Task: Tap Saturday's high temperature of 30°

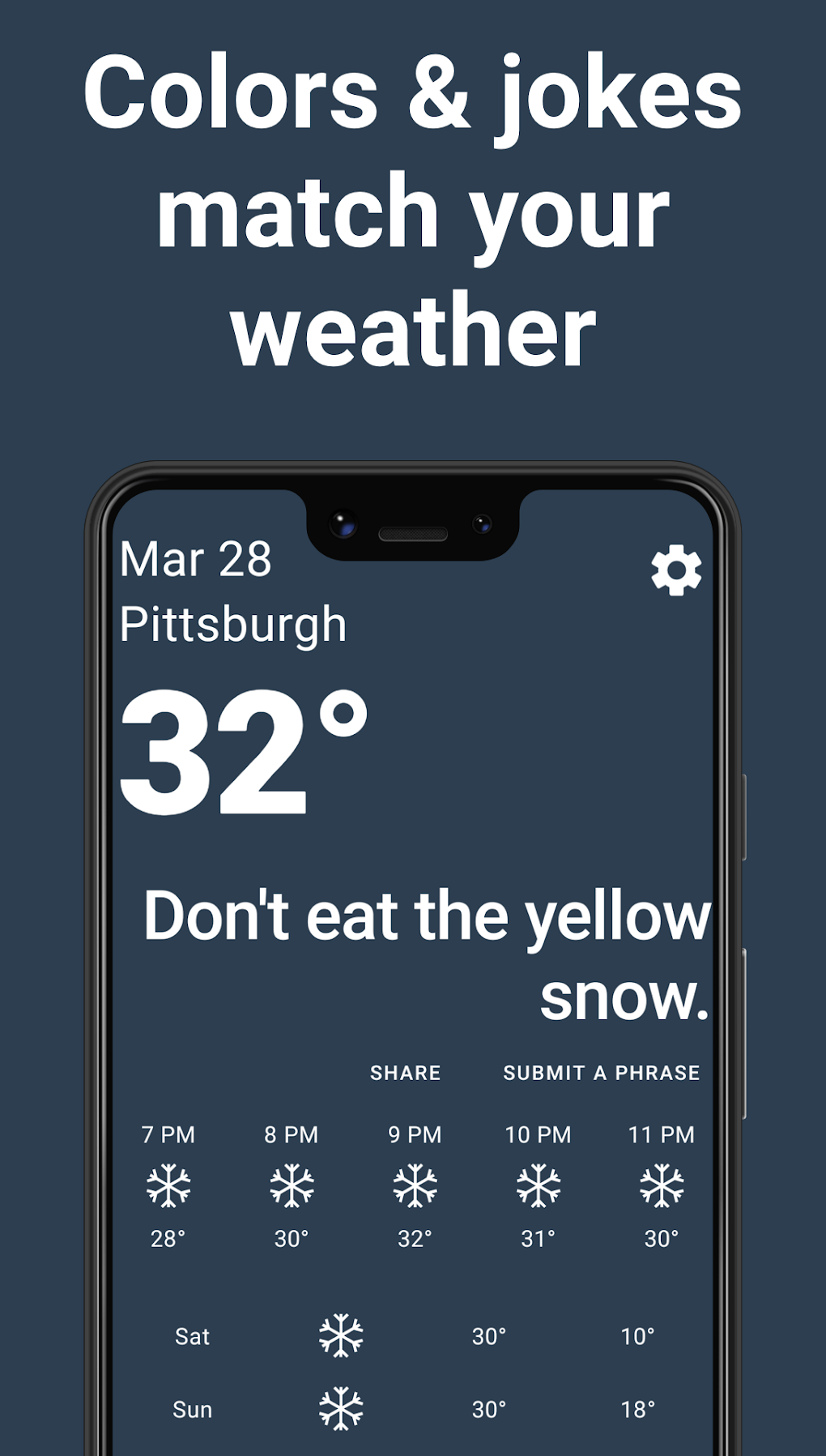Action: [x=489, y=1335]
